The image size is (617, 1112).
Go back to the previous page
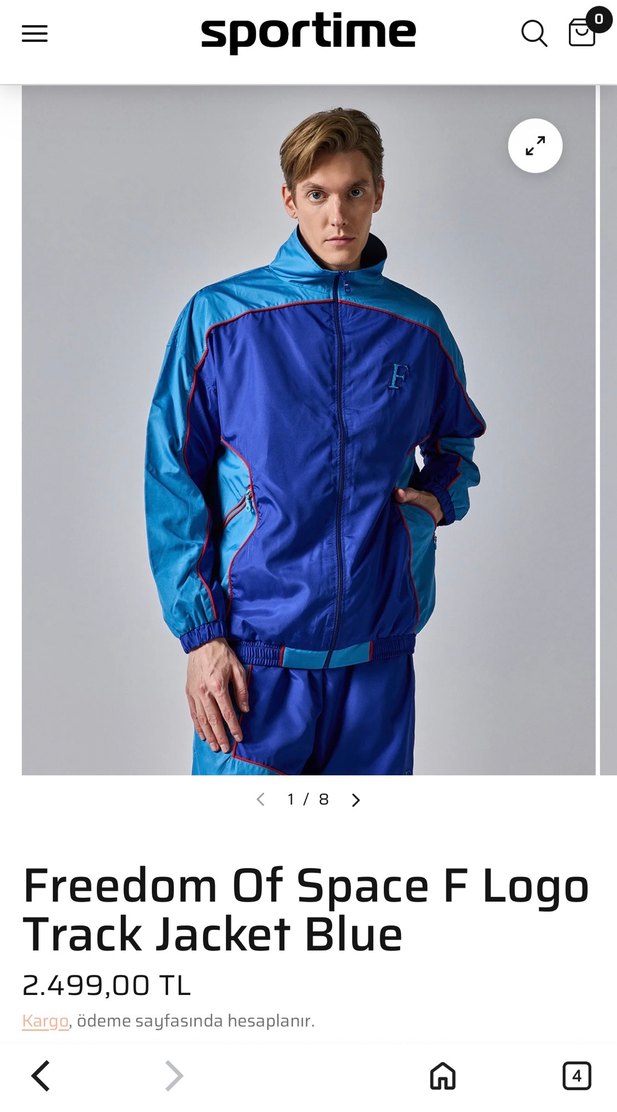coord(41,1076)
